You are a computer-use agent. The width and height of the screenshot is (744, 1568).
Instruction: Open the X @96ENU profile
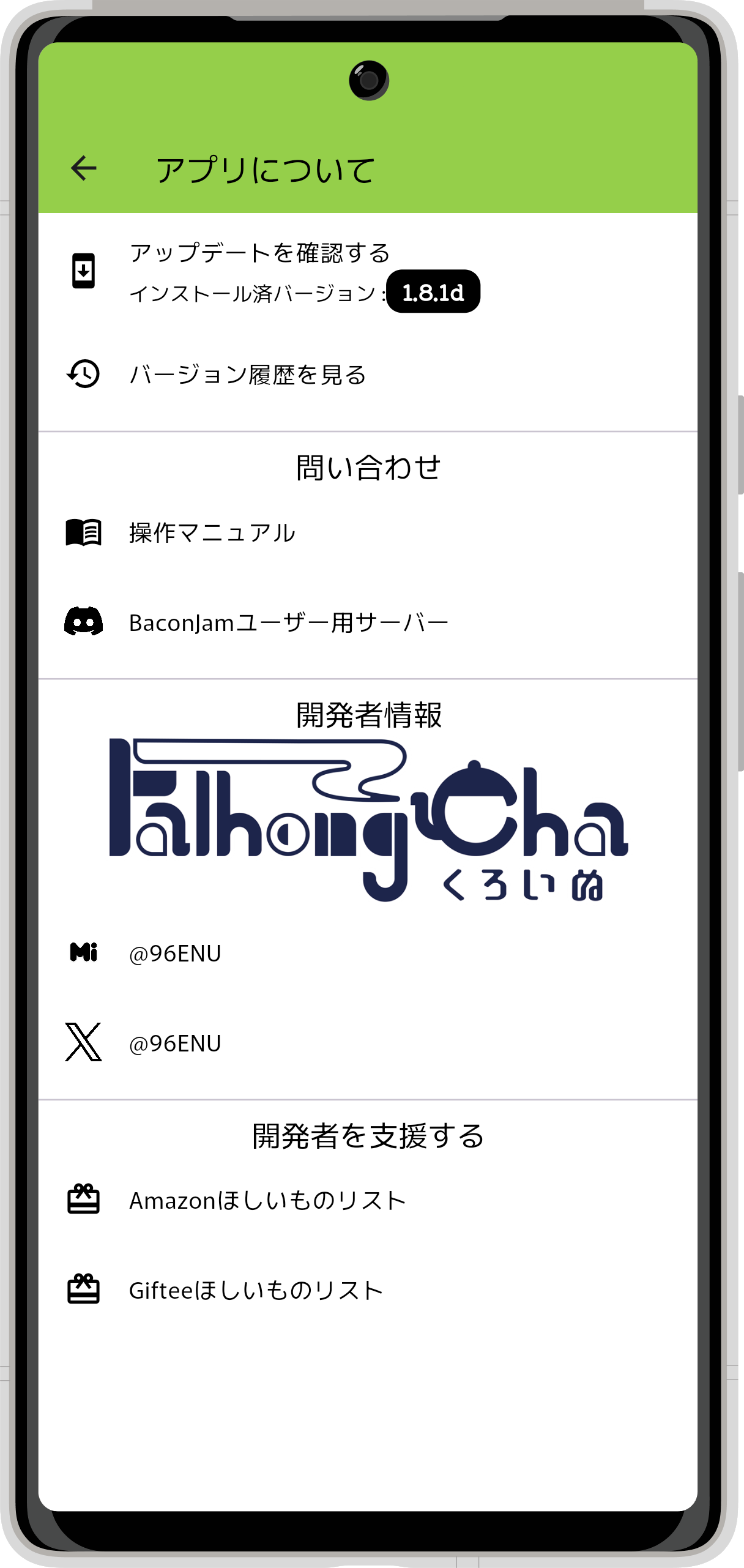point(175,1043)
